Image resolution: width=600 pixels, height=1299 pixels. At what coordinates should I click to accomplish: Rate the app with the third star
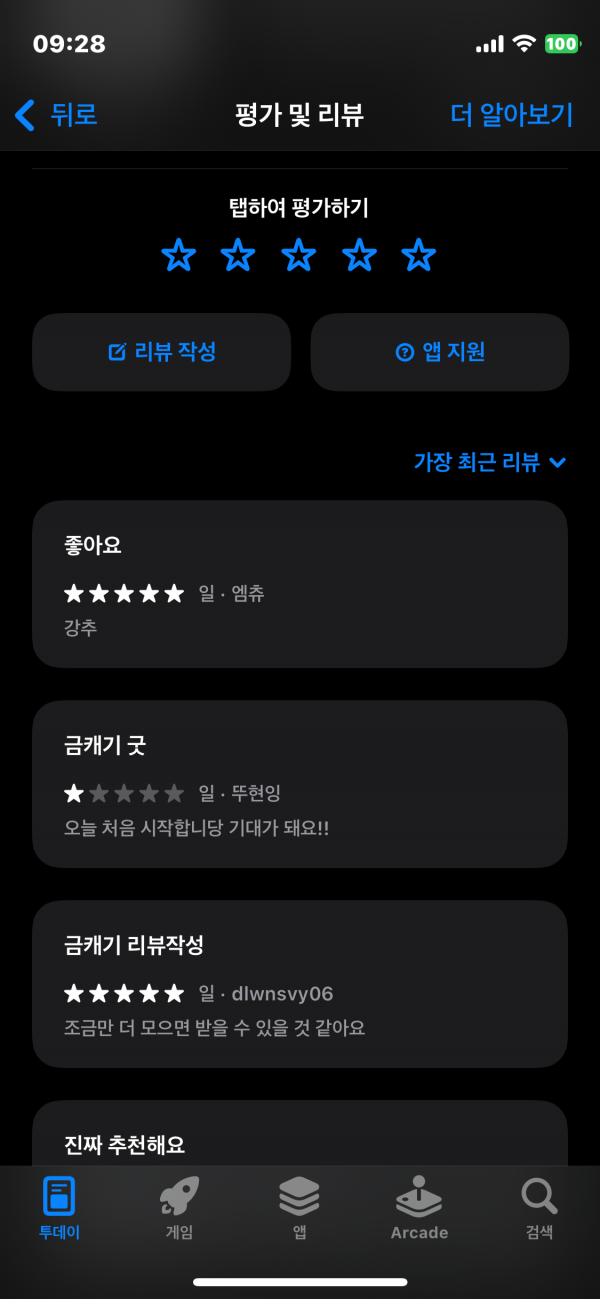pyautogui.click(x=299, y=255)
